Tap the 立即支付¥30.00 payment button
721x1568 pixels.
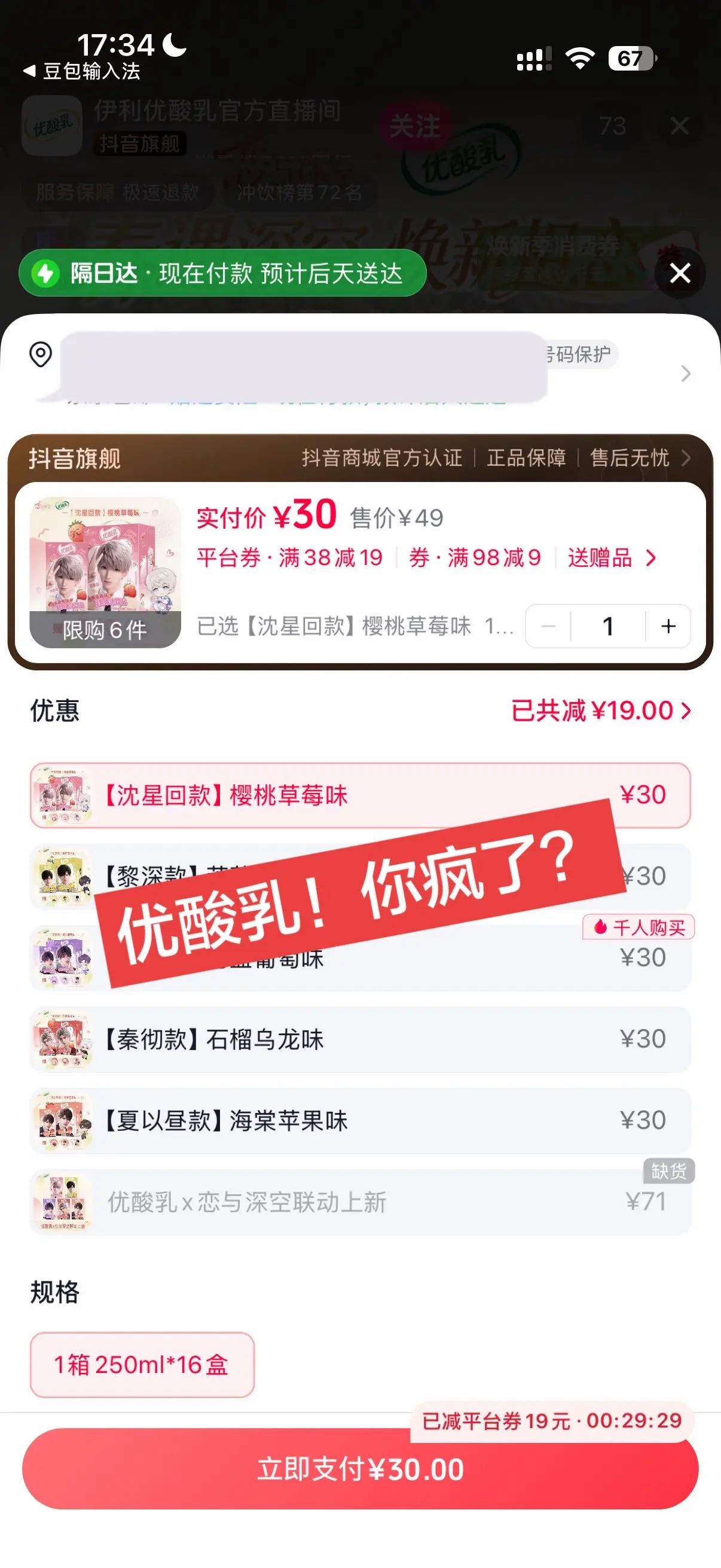pyautogui.click(x=360, y=1469)
